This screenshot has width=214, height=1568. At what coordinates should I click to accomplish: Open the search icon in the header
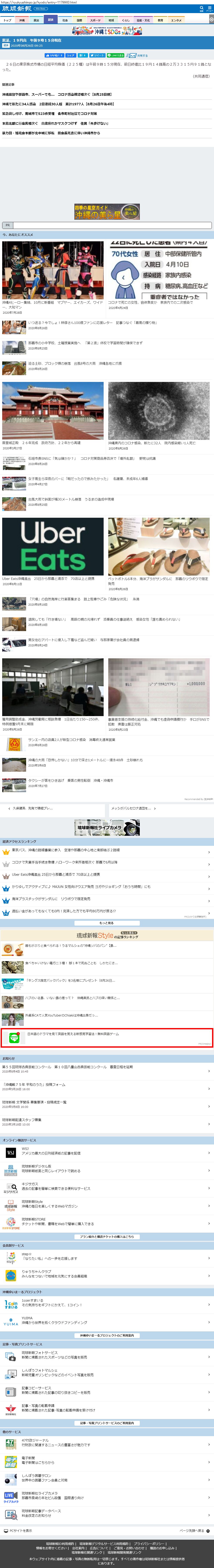coord(201,9)
